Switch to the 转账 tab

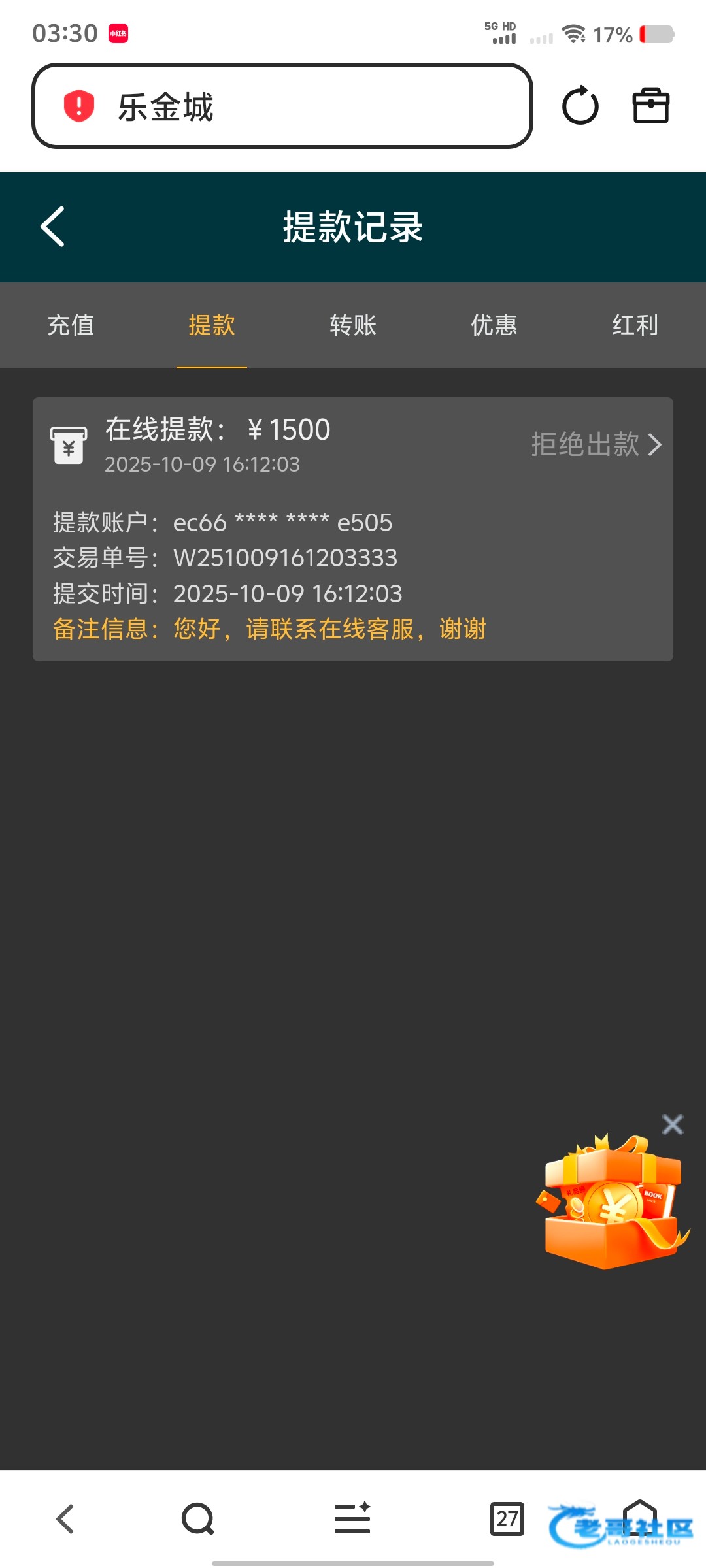coord(353,325)
